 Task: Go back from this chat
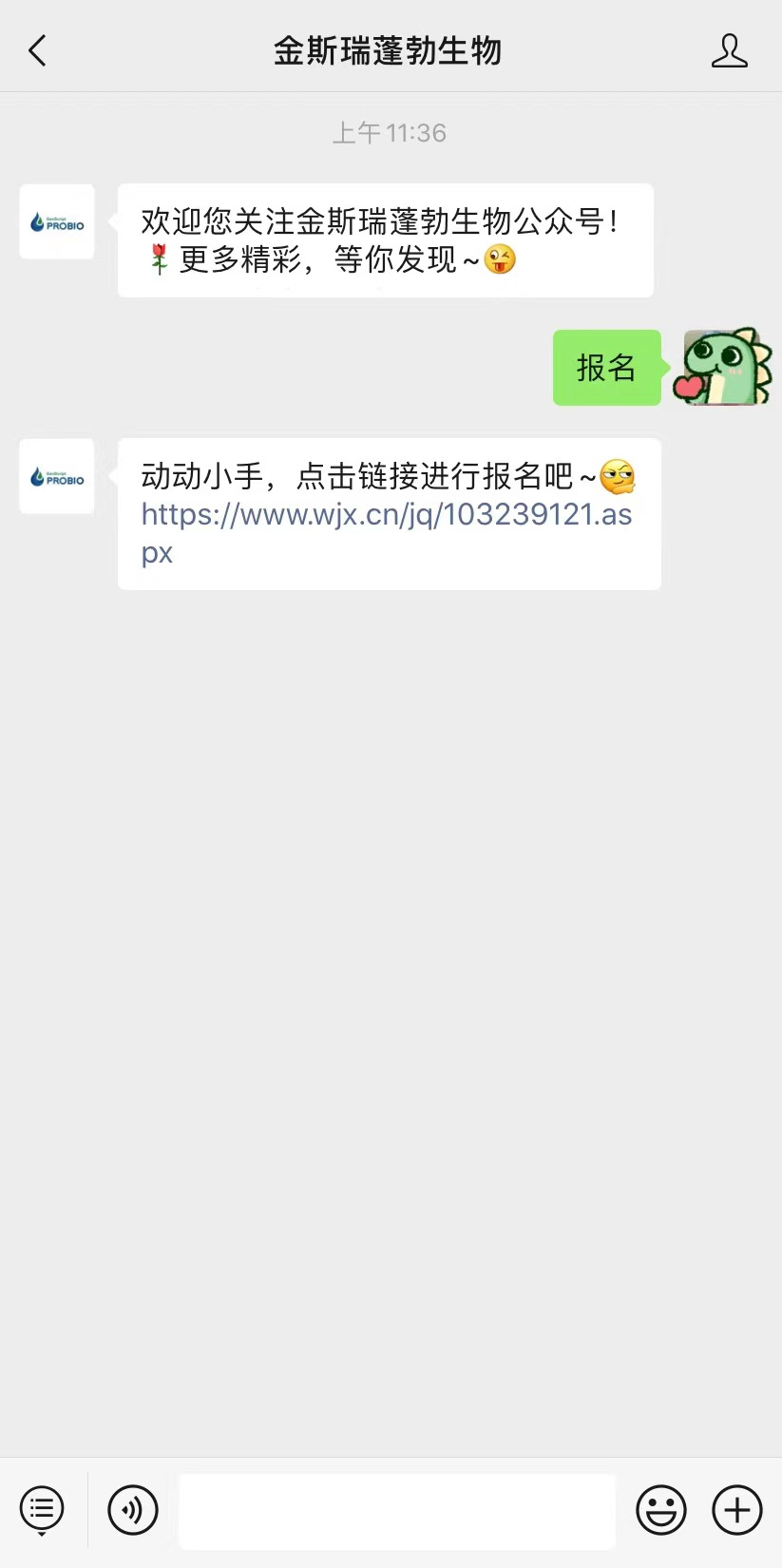coord(38,50)
